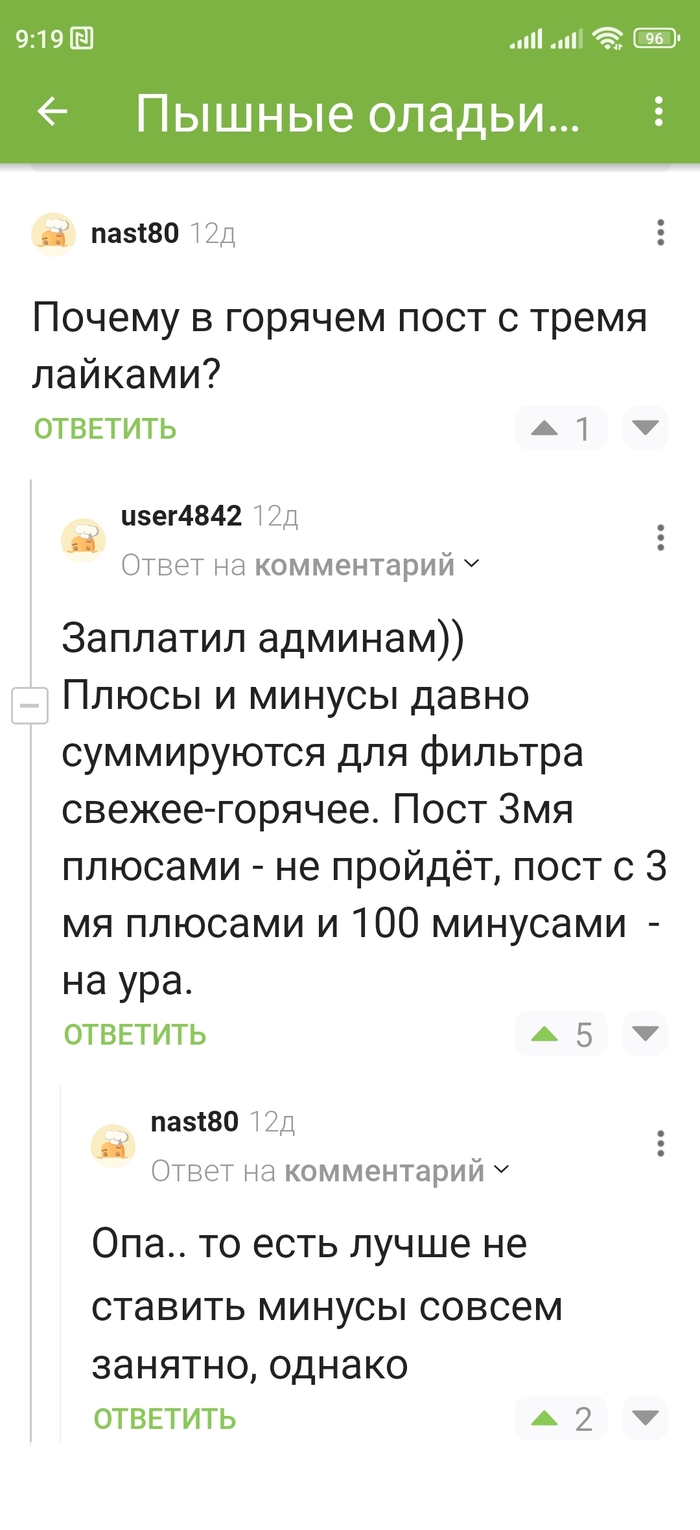Expand 'Ответ на комментарий' under nast80's reply
The image size is (700, 1530).
coord(330,1170)
